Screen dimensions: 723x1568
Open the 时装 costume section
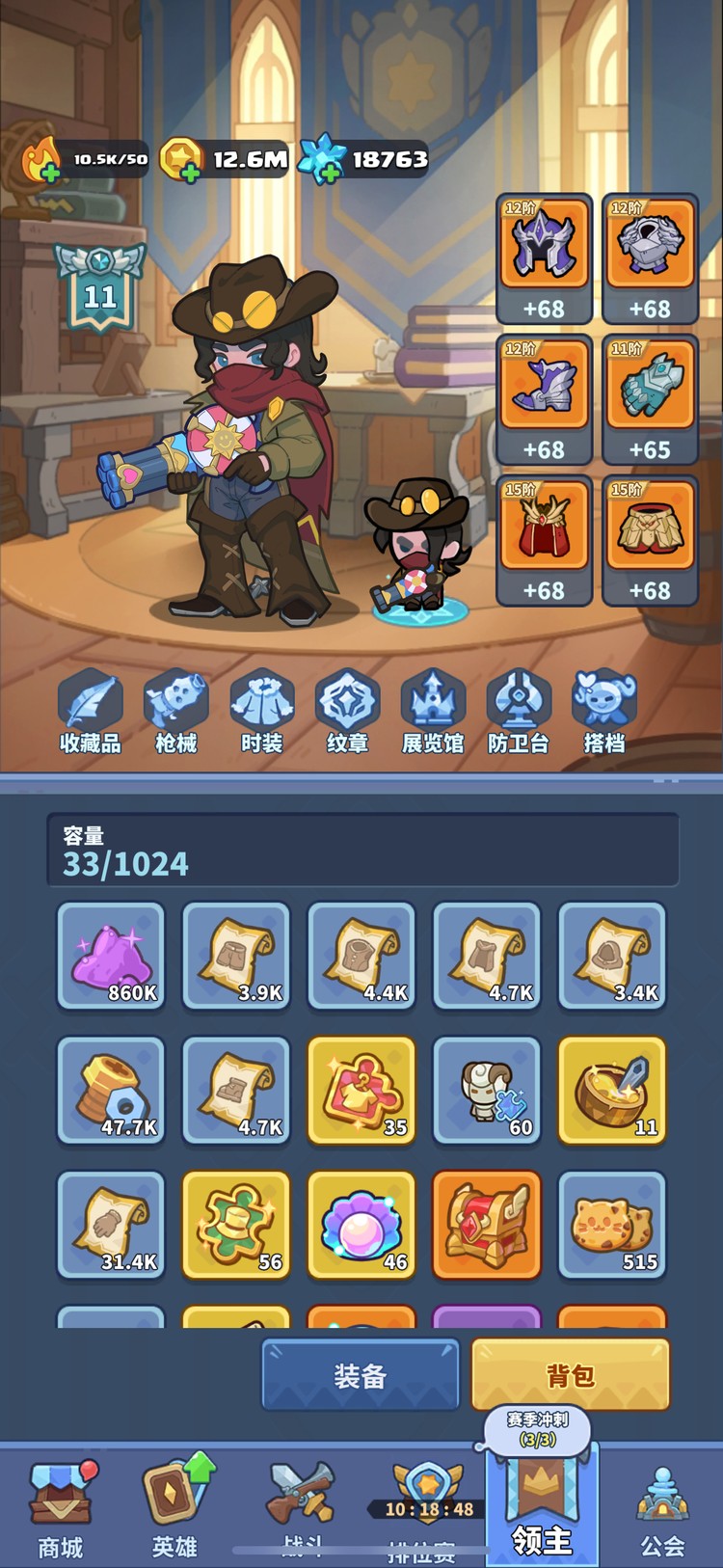261,712
